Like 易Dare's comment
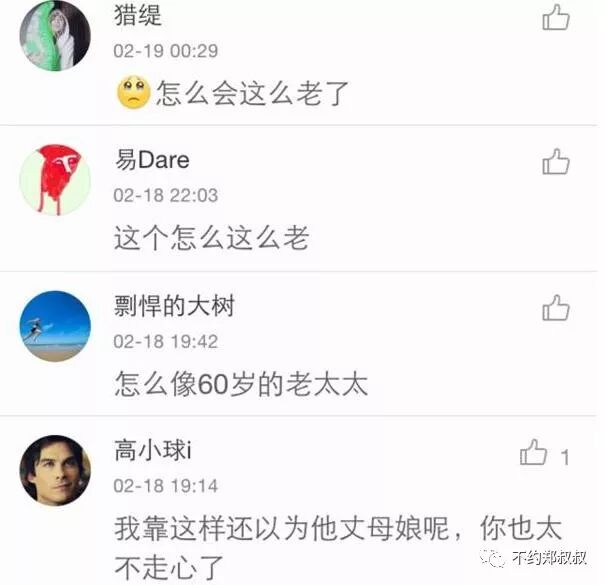The height and width of the screenshot is (585, 606). pos(555,161)
